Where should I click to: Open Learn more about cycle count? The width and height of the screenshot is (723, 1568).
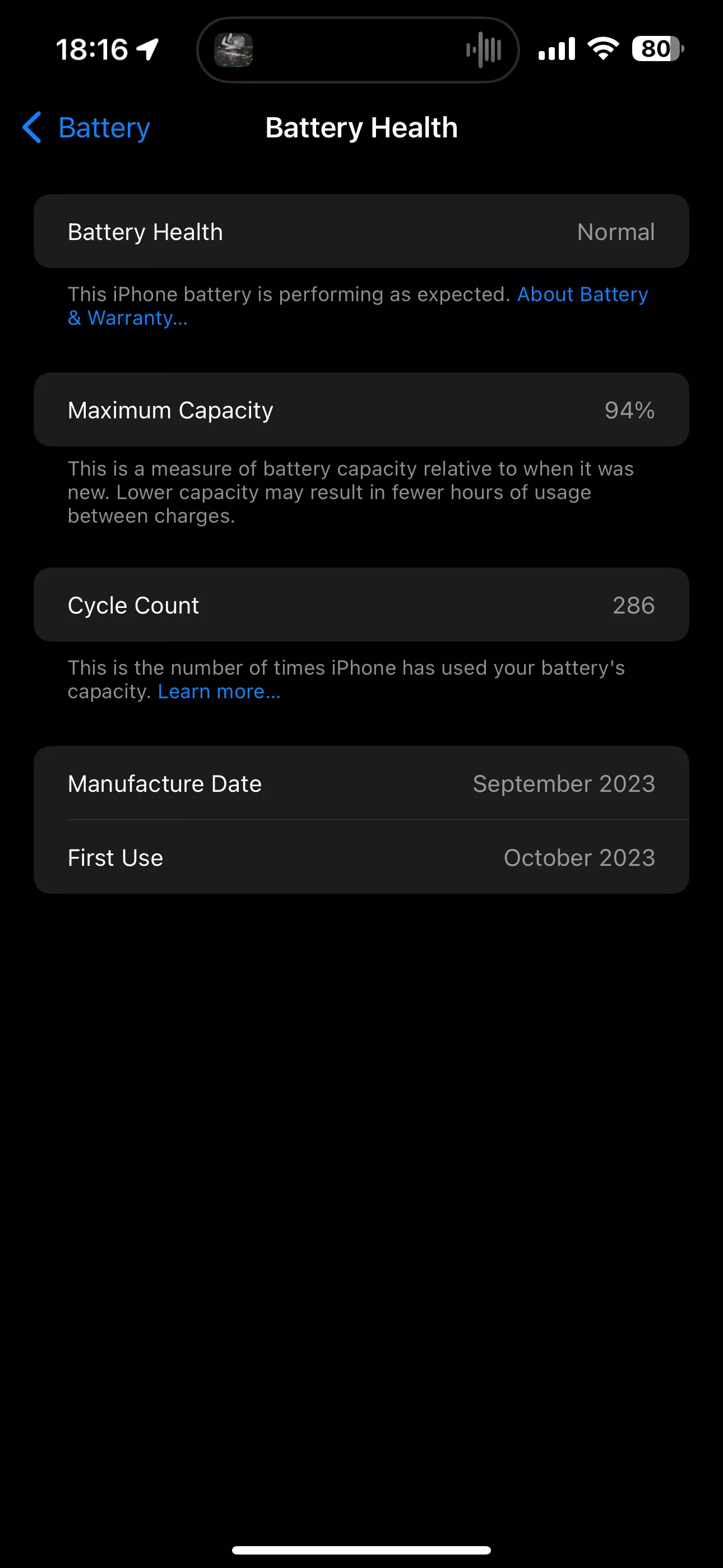point(219,691)
